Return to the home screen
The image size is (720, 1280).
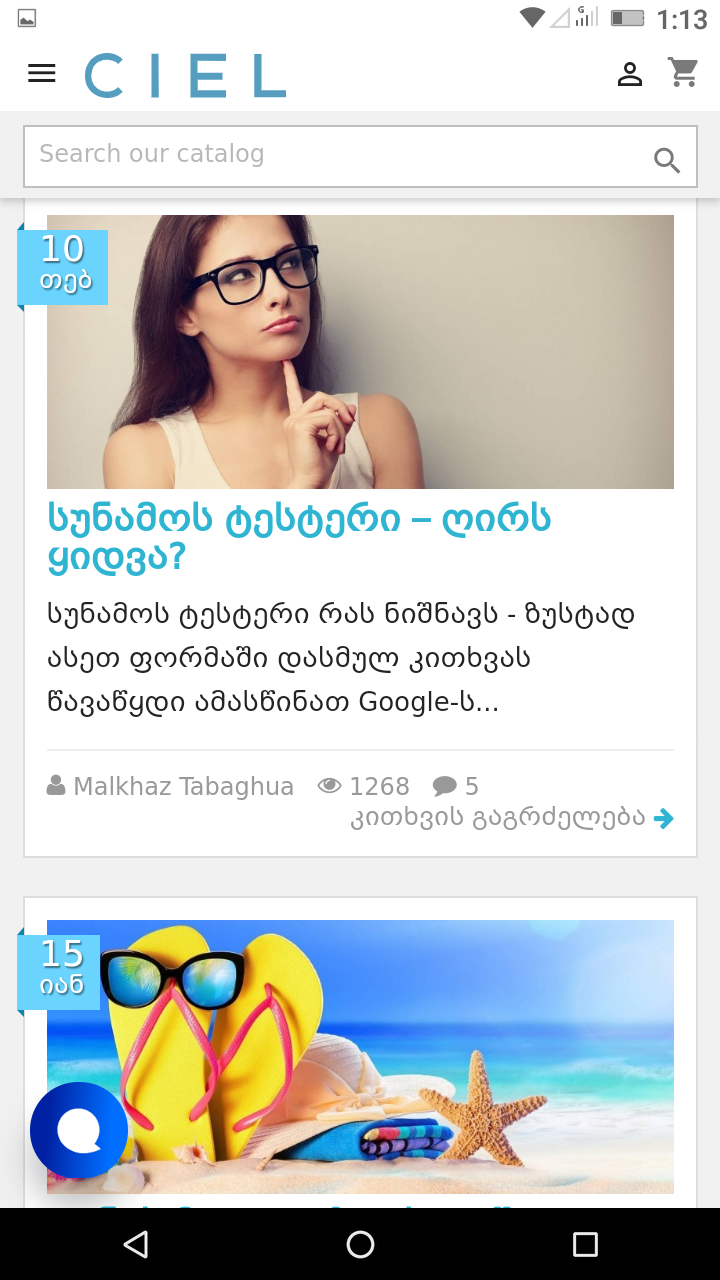pos(360,1244)
